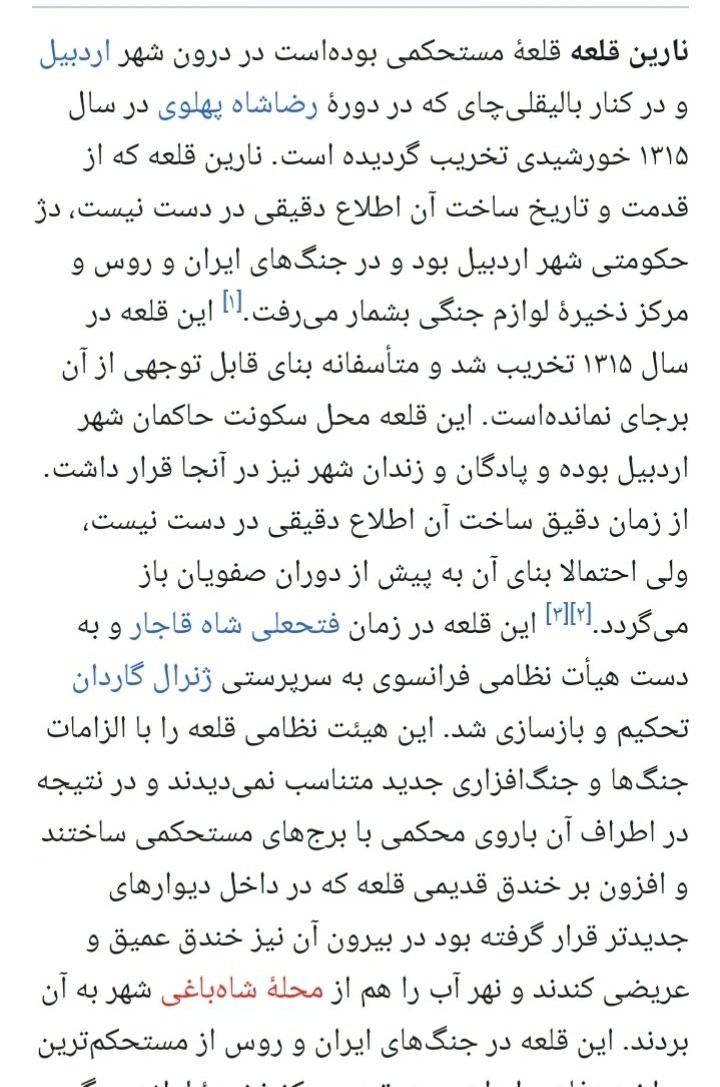Open footnote reference [۲]
This screenshot has width=720, height=1087.
point(581,613)
